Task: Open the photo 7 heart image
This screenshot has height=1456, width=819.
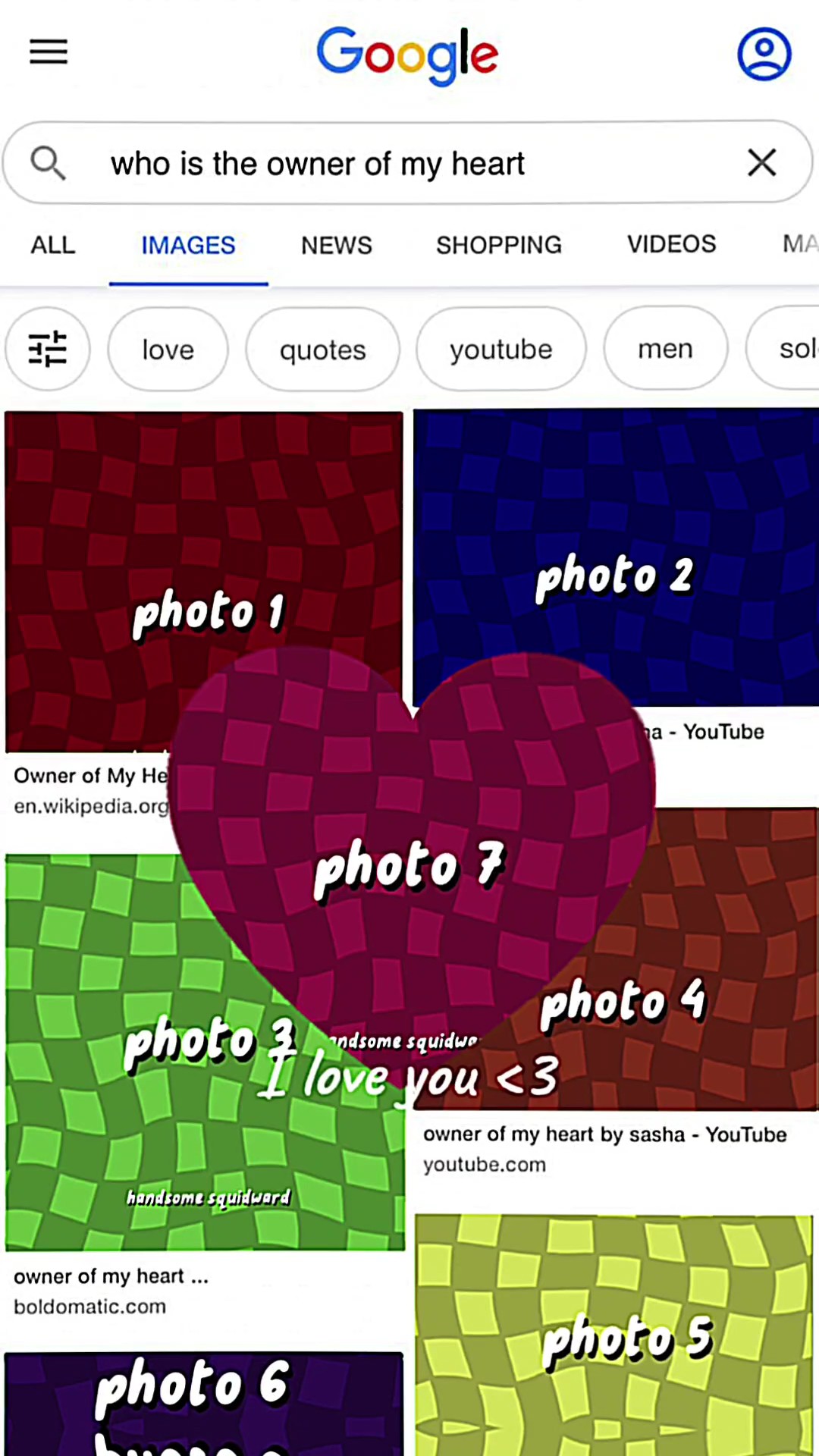Action: click(409, 864)
